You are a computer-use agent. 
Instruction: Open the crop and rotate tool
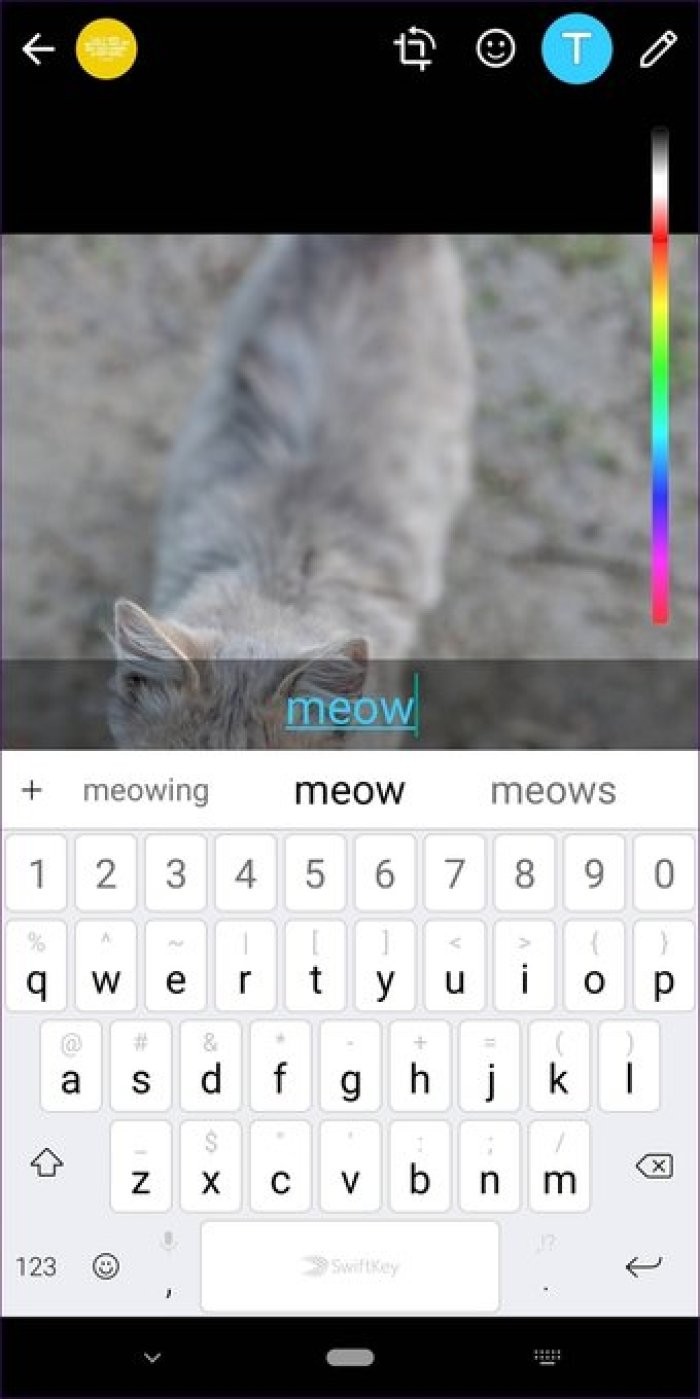[x=415, y=49]
